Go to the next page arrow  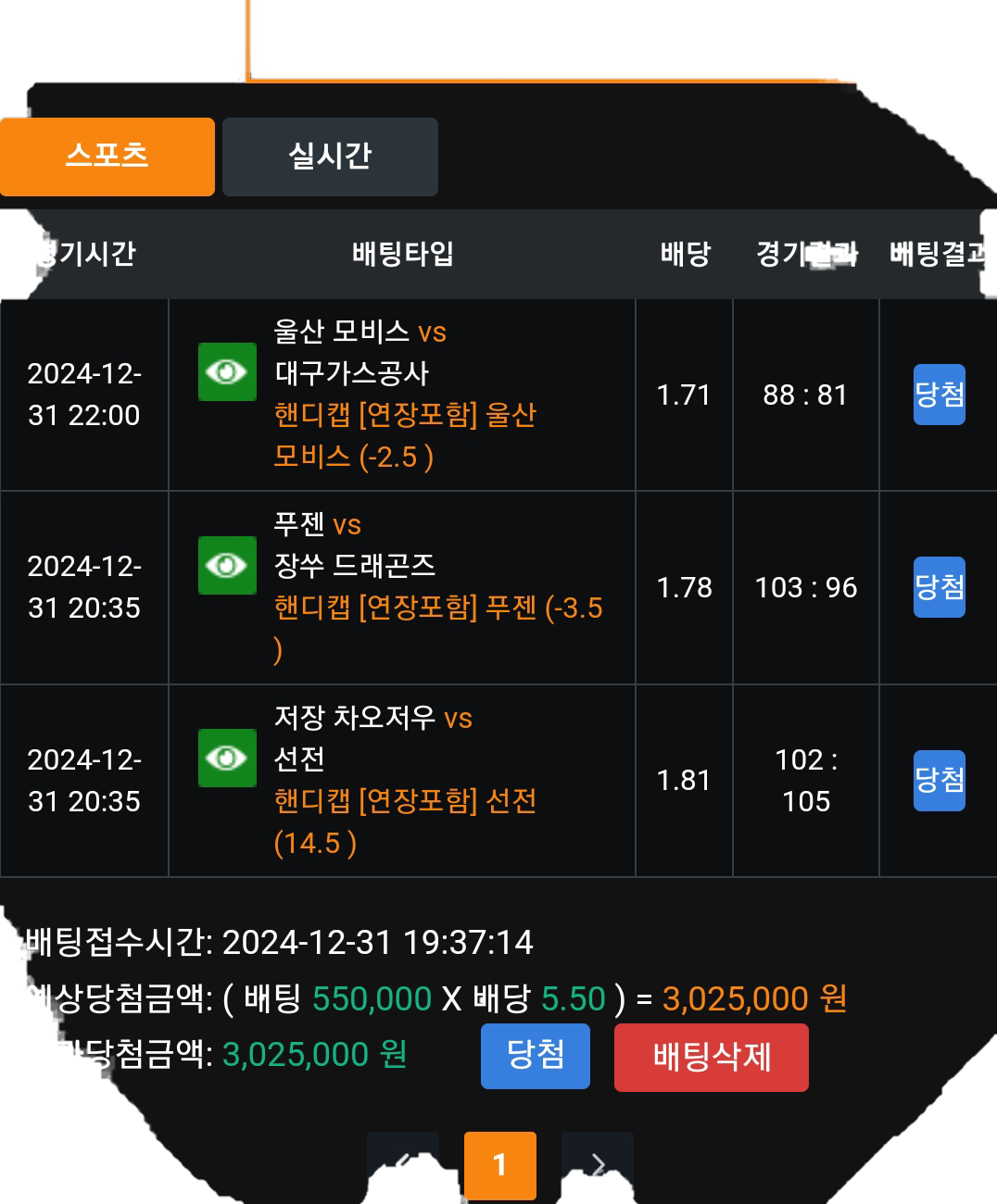coord(598,1164)
